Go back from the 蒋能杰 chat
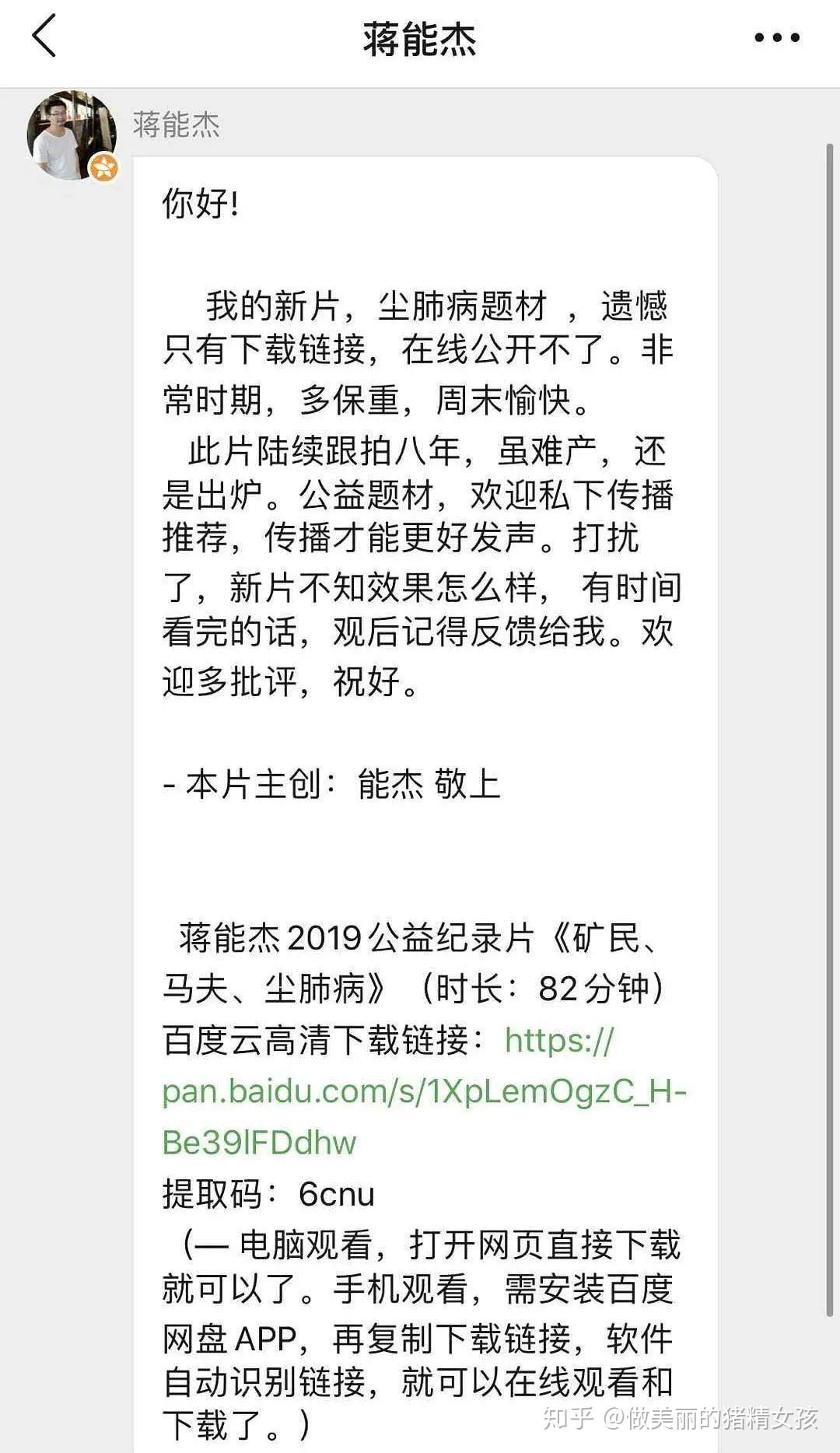Screen dimensions: 840x1453 point(44,37)
